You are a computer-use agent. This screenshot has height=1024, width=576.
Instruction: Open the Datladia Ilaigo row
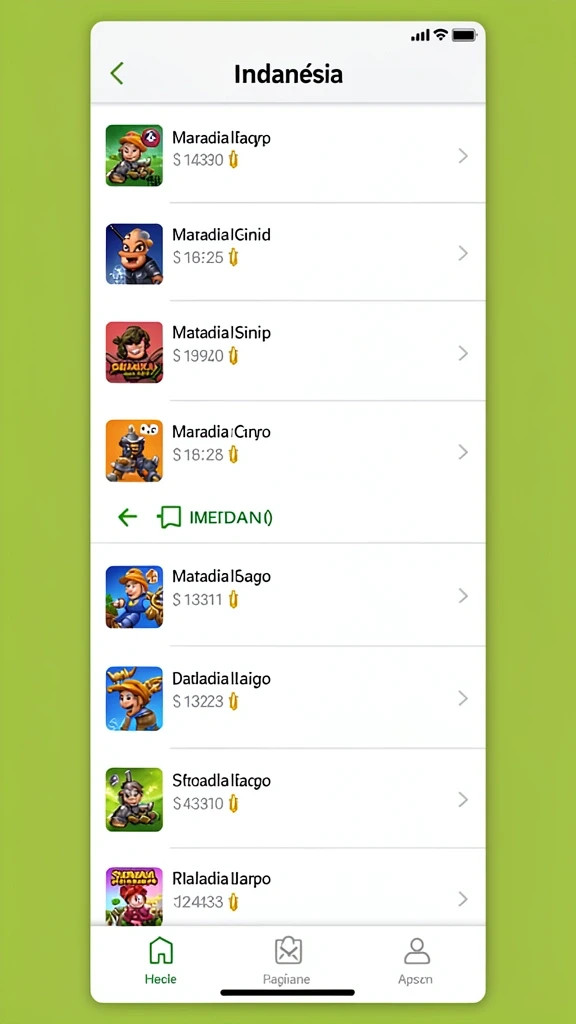(x=288, y=697)
